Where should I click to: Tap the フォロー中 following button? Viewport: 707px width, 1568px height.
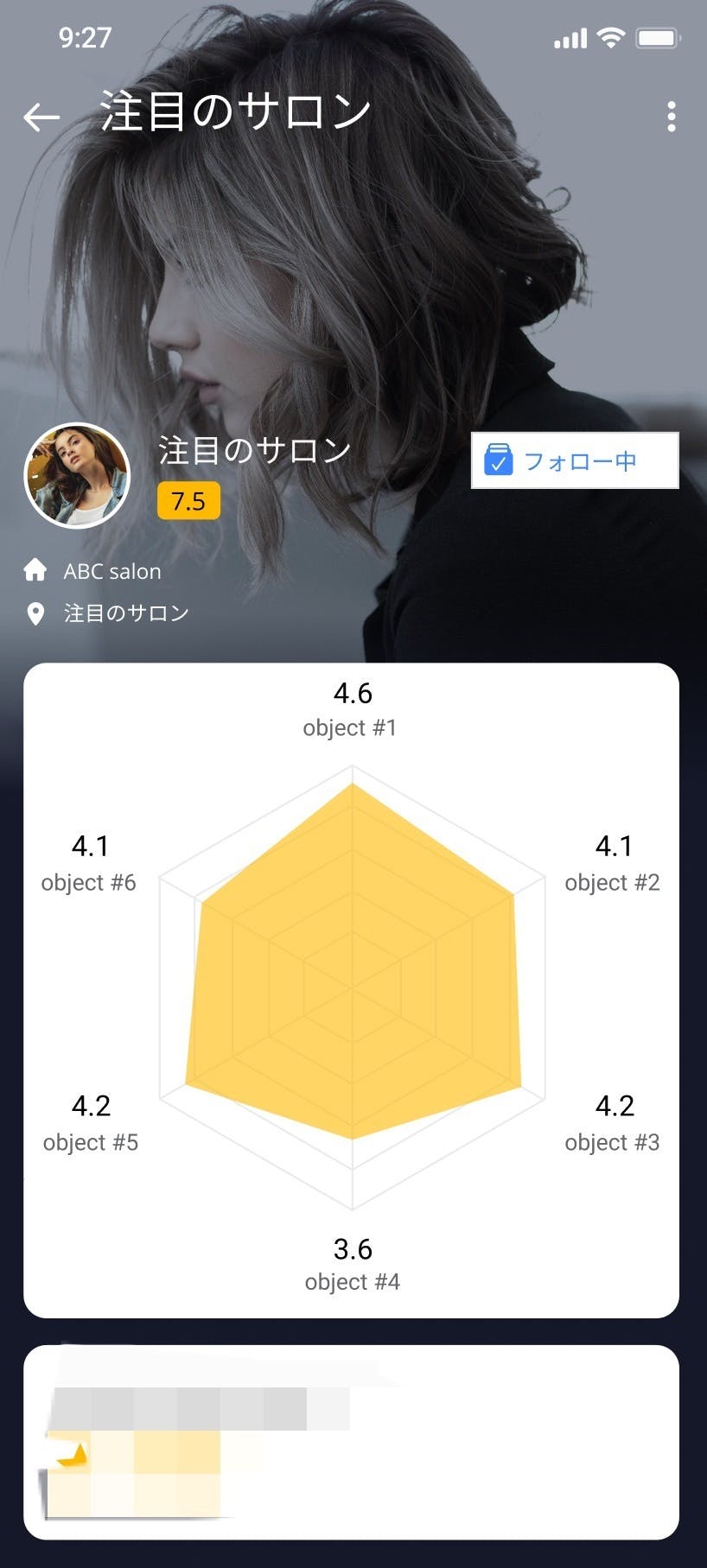575,460
